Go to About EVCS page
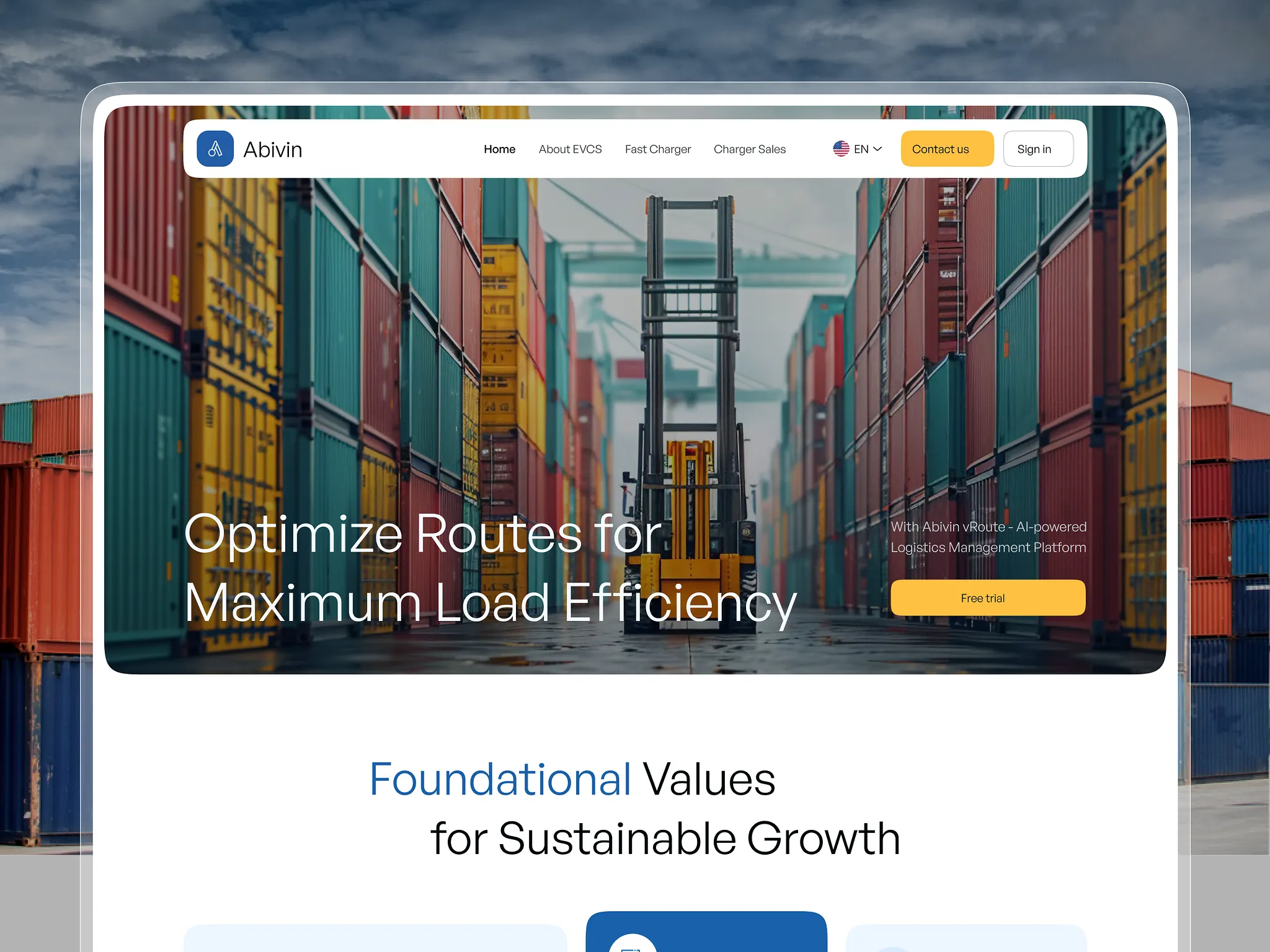The width and height of the screenshot is (1270, 952). point(570,149)
